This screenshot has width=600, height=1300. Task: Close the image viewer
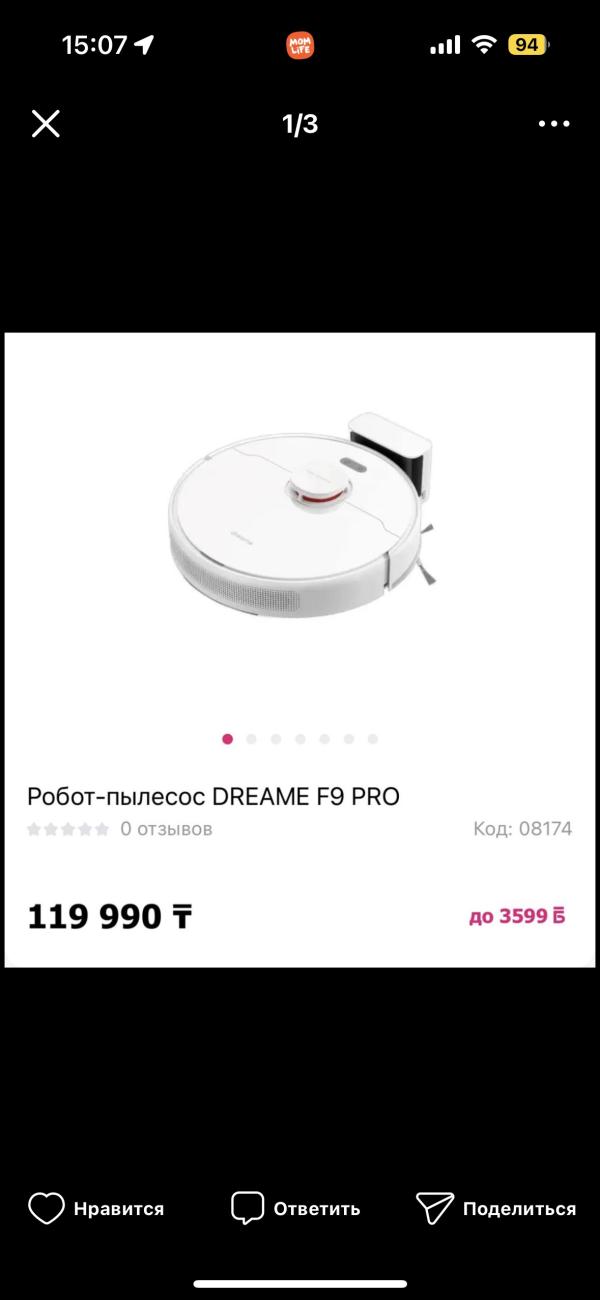pyautogui.click(x=46, y=124)
